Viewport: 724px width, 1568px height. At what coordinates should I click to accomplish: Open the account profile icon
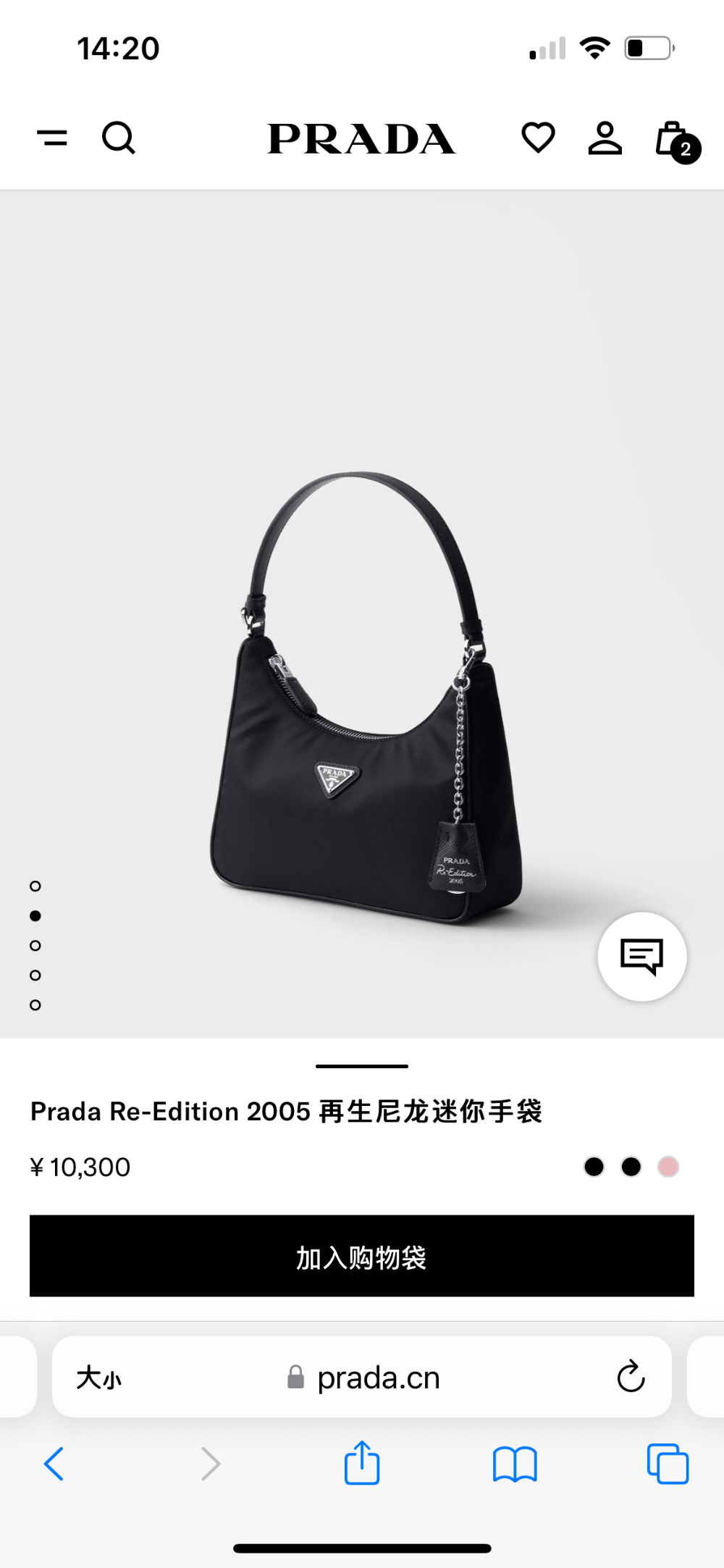point(605,138)
